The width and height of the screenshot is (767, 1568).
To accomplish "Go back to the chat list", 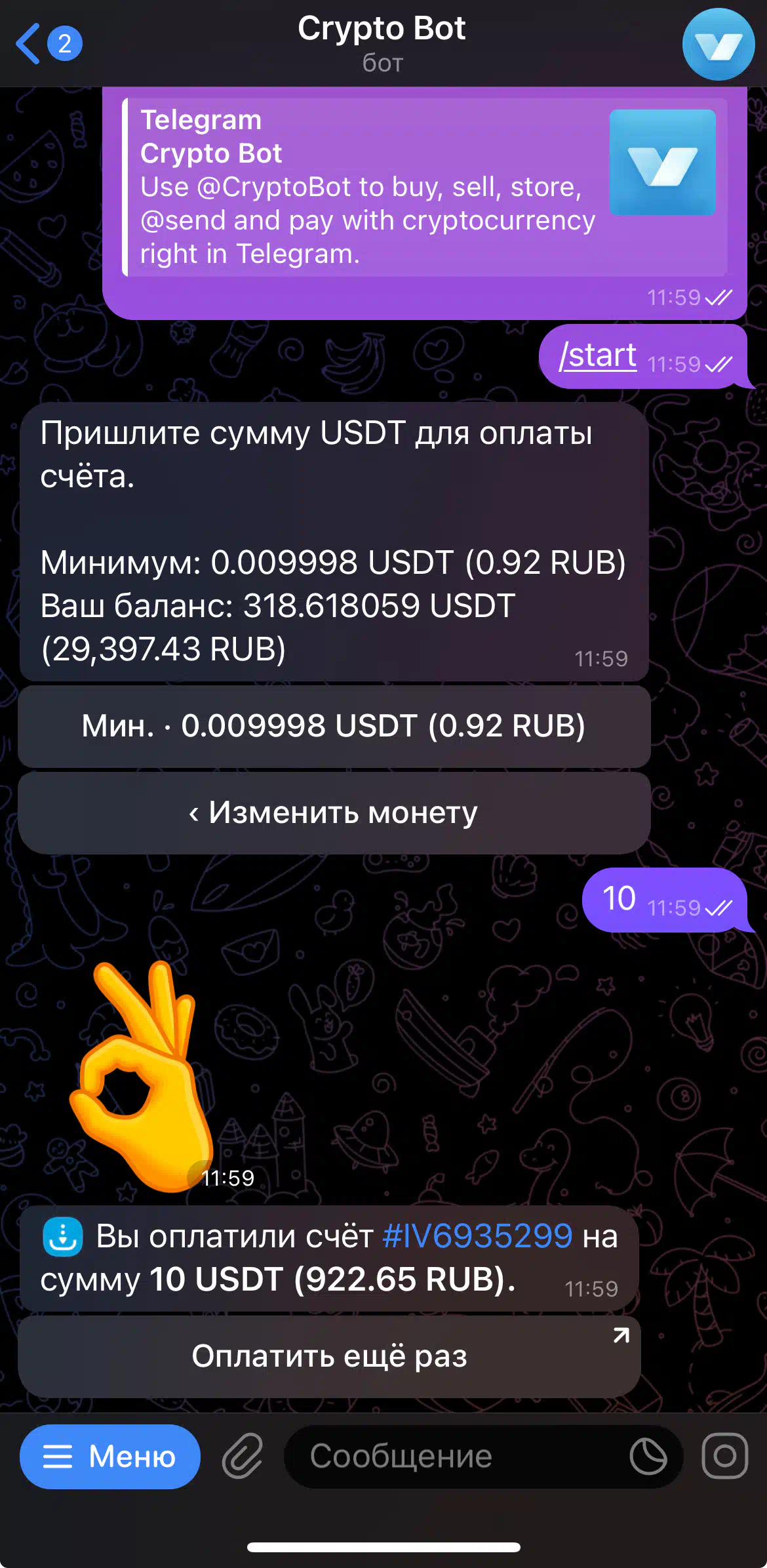I will coord(47,44).
